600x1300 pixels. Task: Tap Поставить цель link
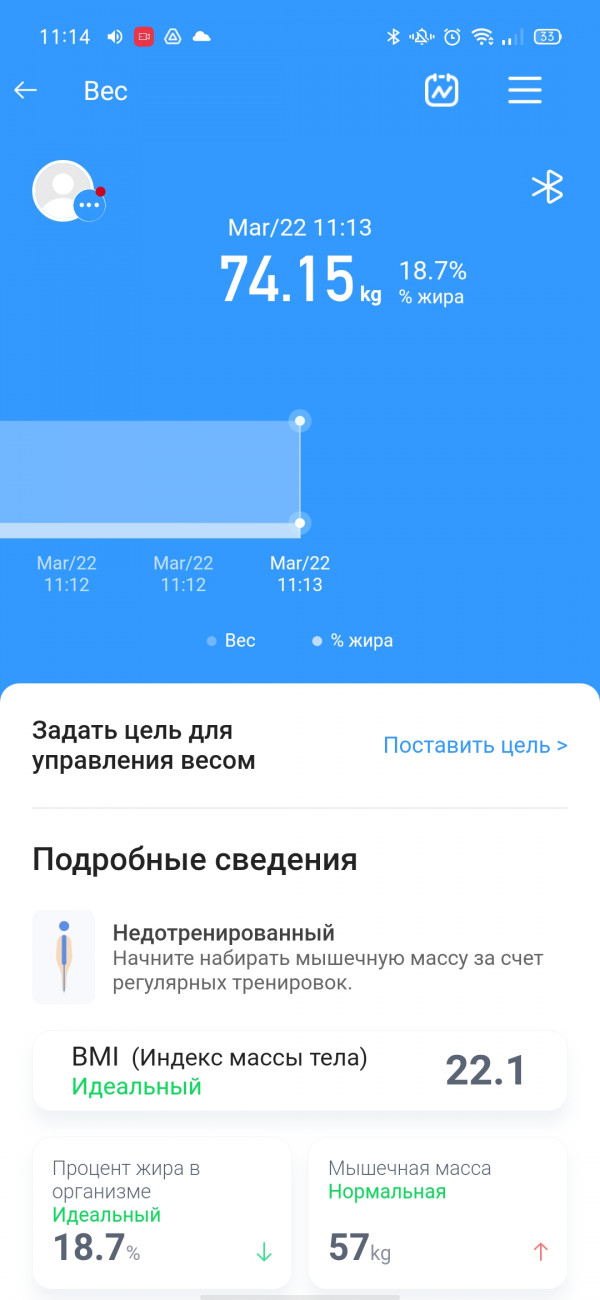(x=475, y=745)
